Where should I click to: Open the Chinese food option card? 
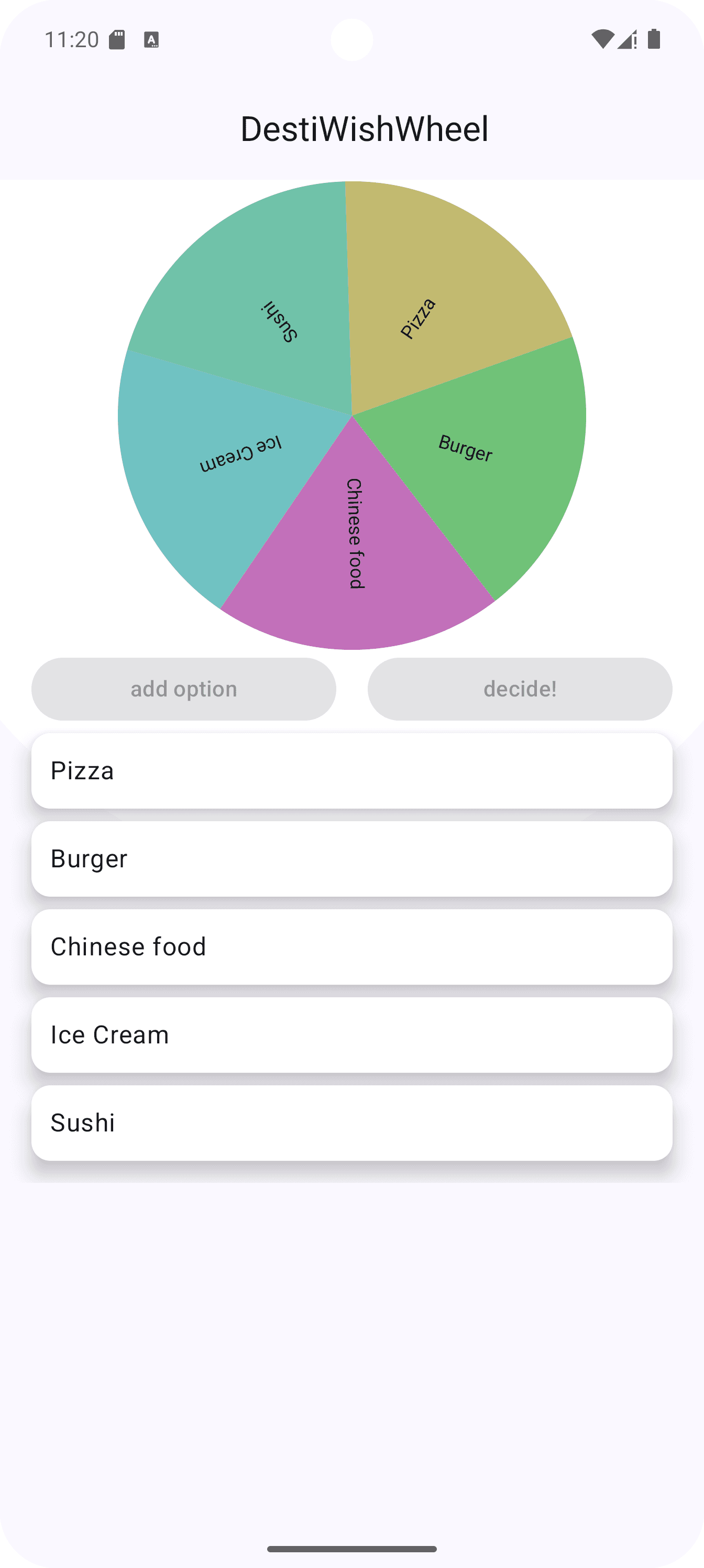[x=351, y=946]
